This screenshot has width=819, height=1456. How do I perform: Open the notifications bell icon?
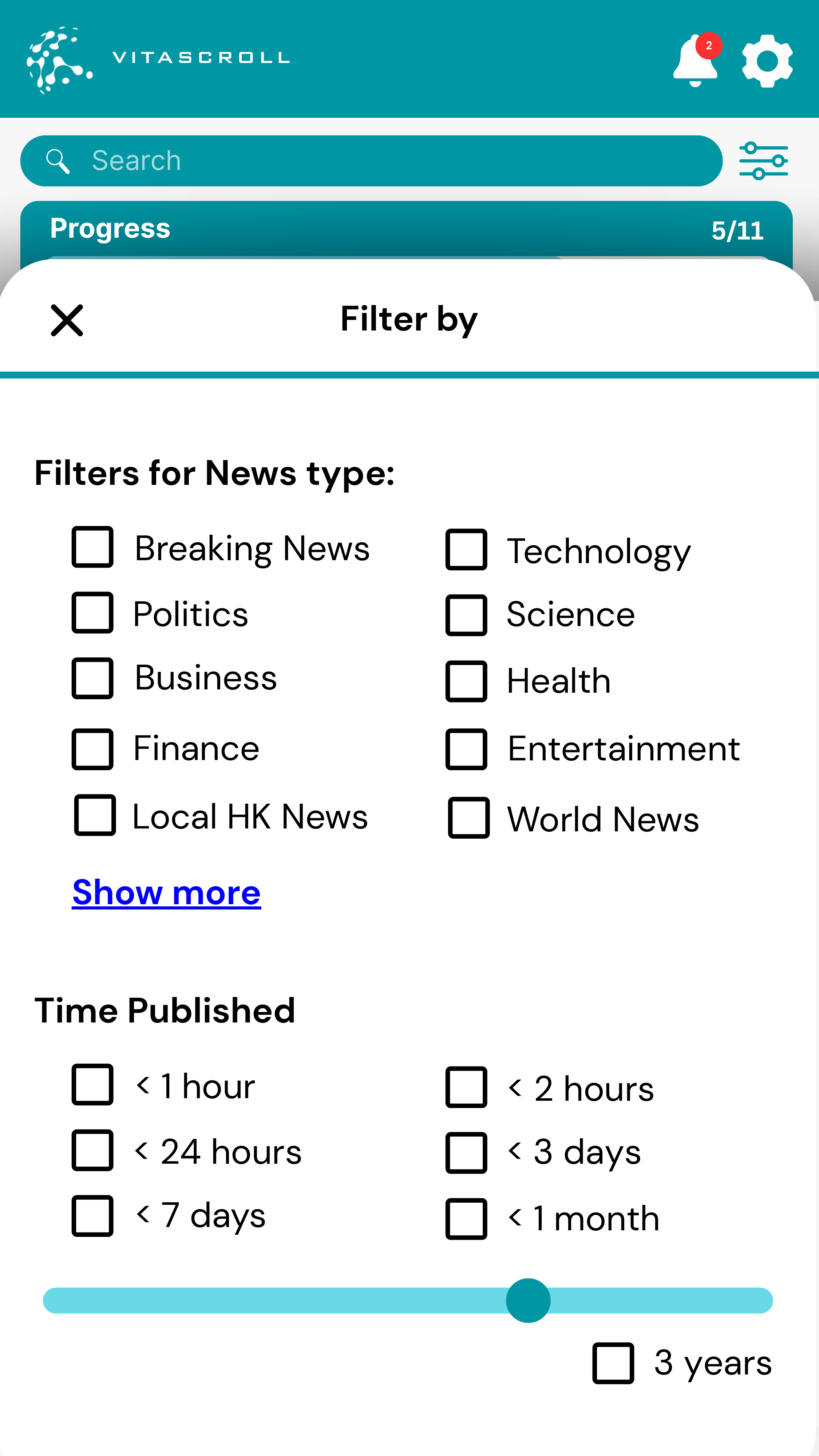[x=695, y=62]
